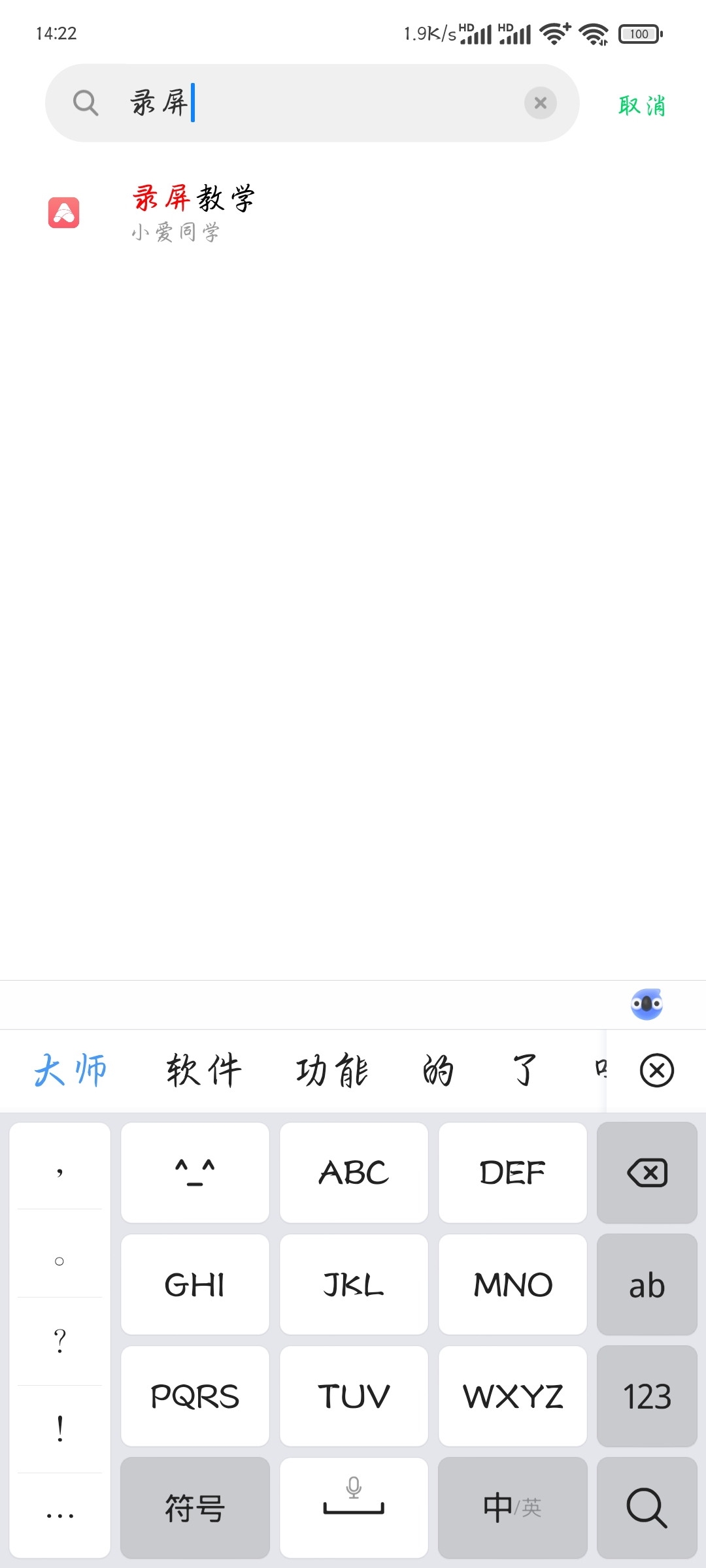Switch the keyboard to ab letter mode
706x1568 pixels.
click(647, 1284)
